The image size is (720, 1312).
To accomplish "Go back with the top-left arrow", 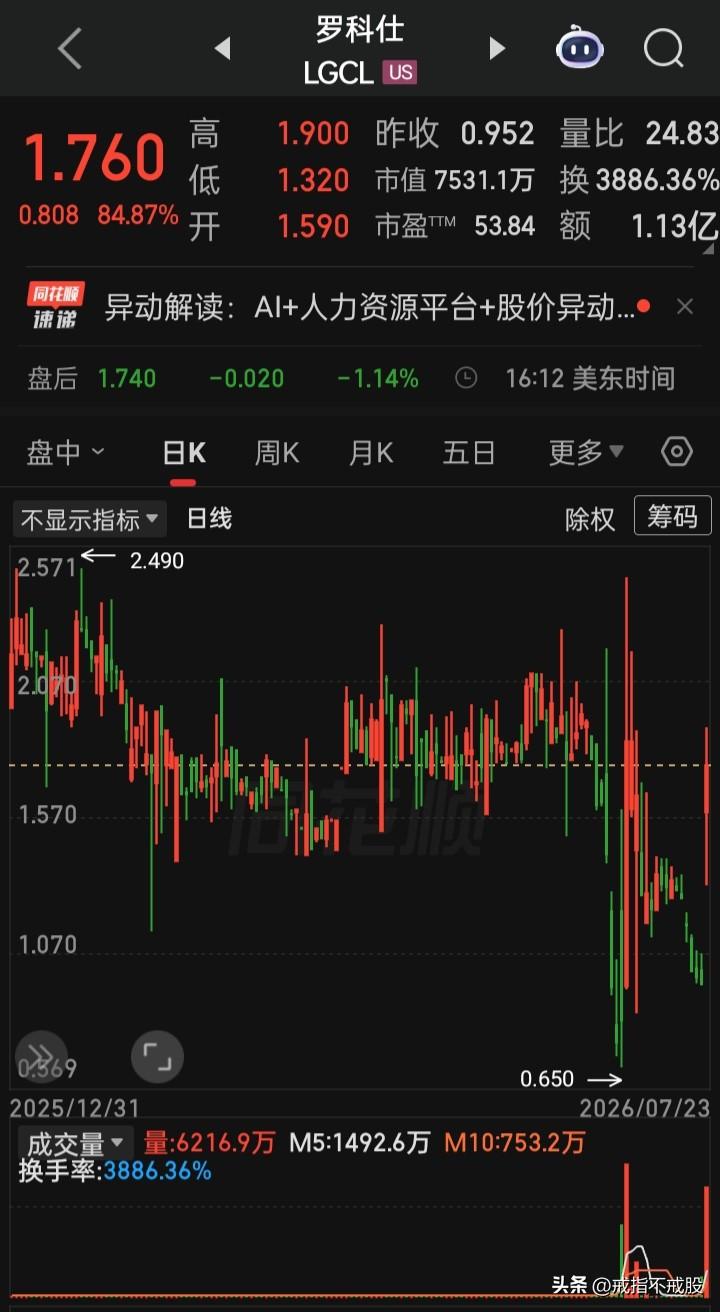I will click(x=69, y=48).
